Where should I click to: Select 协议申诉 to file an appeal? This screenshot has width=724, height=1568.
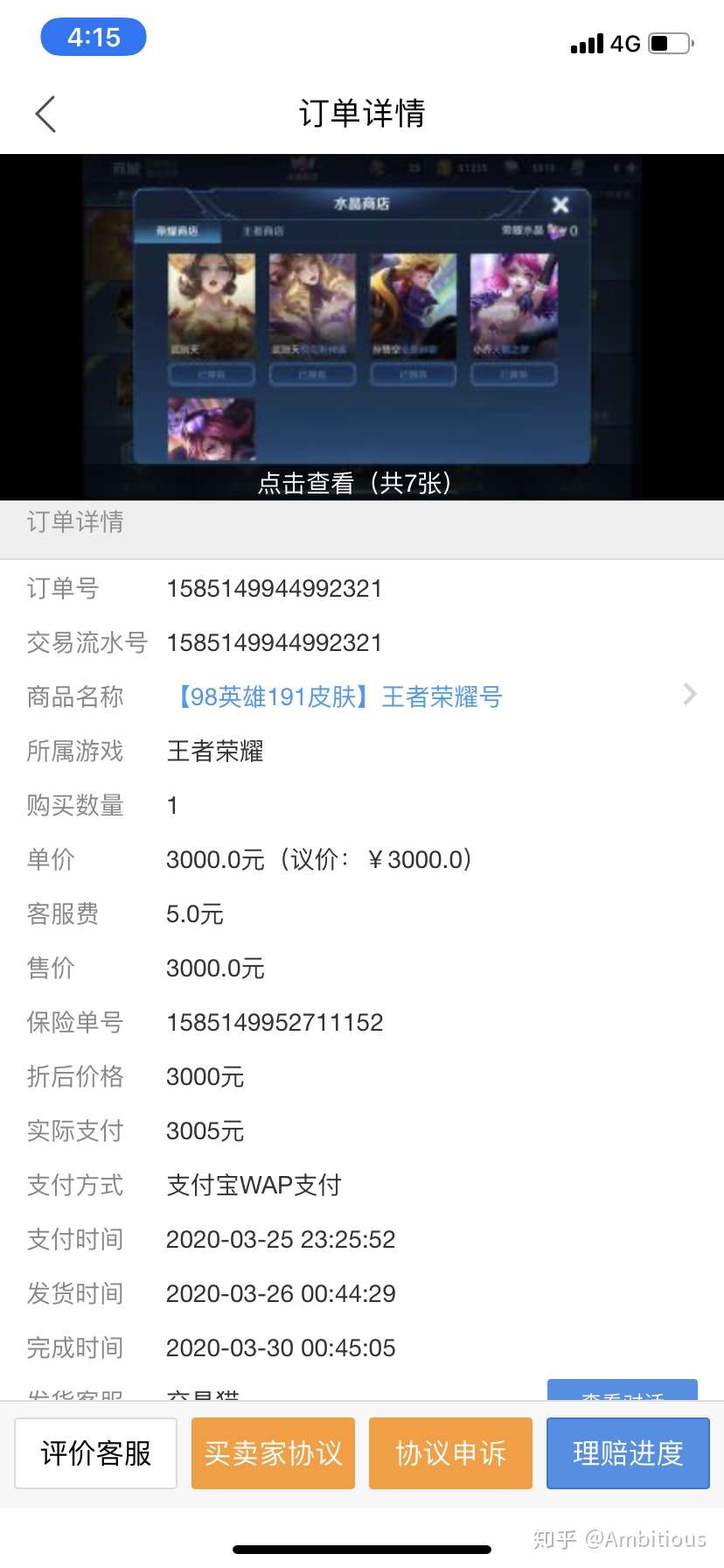450,1453
